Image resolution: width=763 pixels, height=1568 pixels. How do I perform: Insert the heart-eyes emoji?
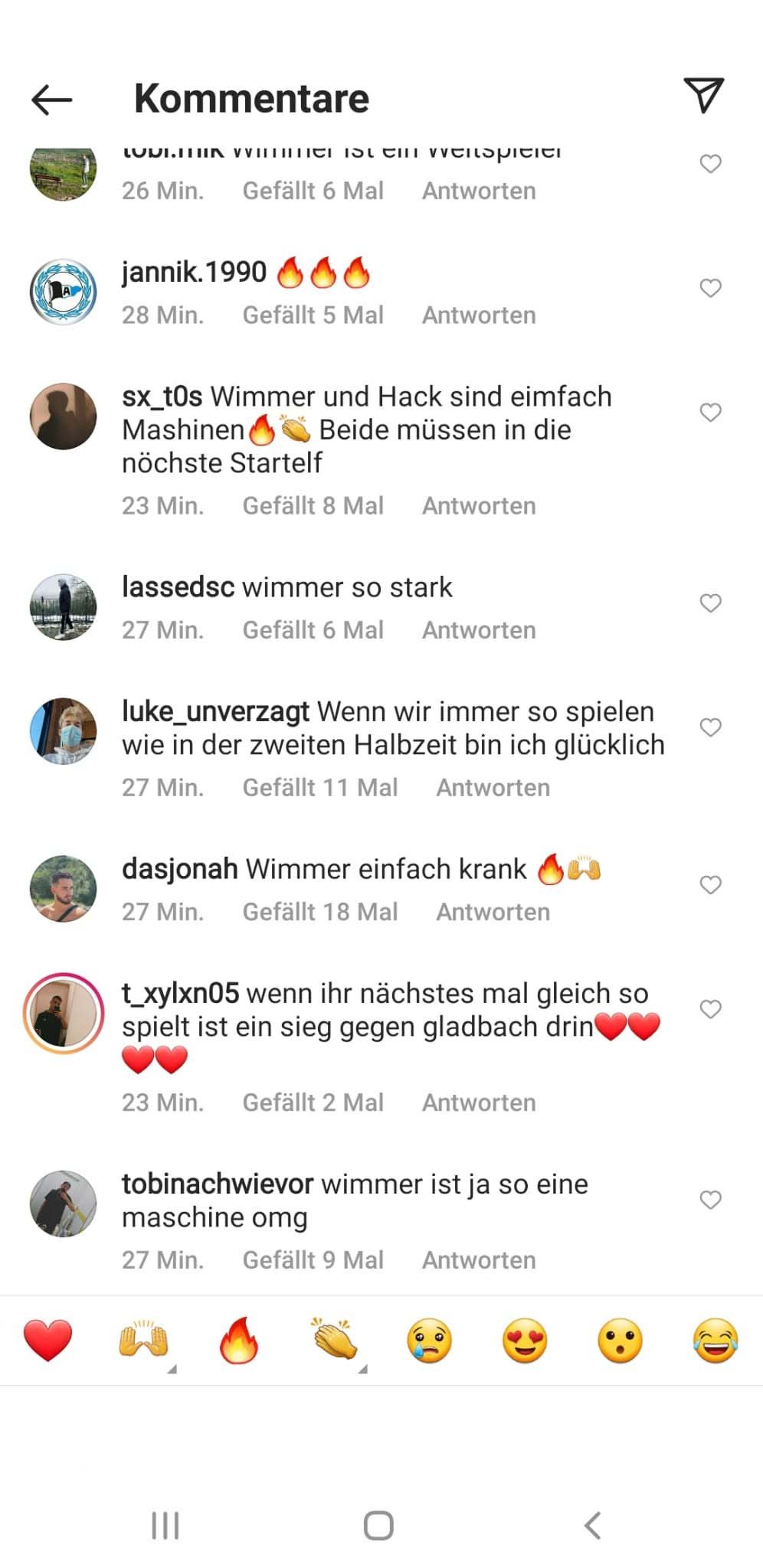click(x=525, y=1341)
